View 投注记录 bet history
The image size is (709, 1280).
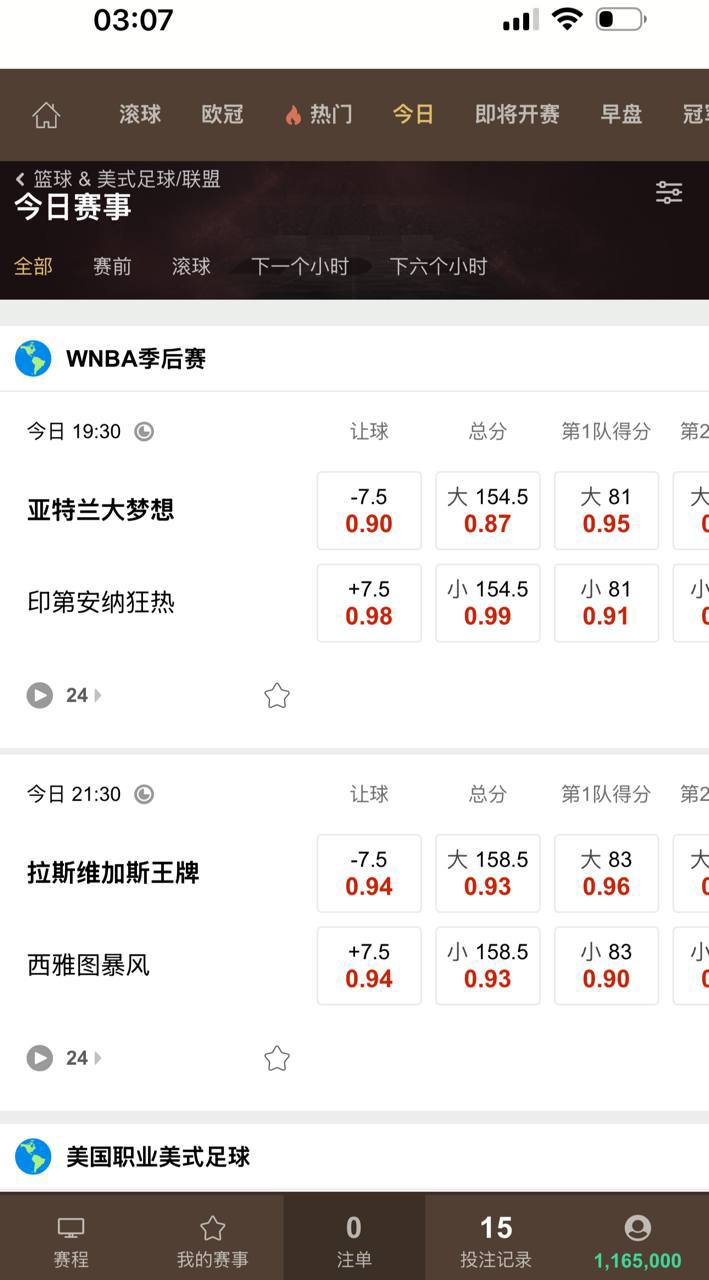(496, 1242)
